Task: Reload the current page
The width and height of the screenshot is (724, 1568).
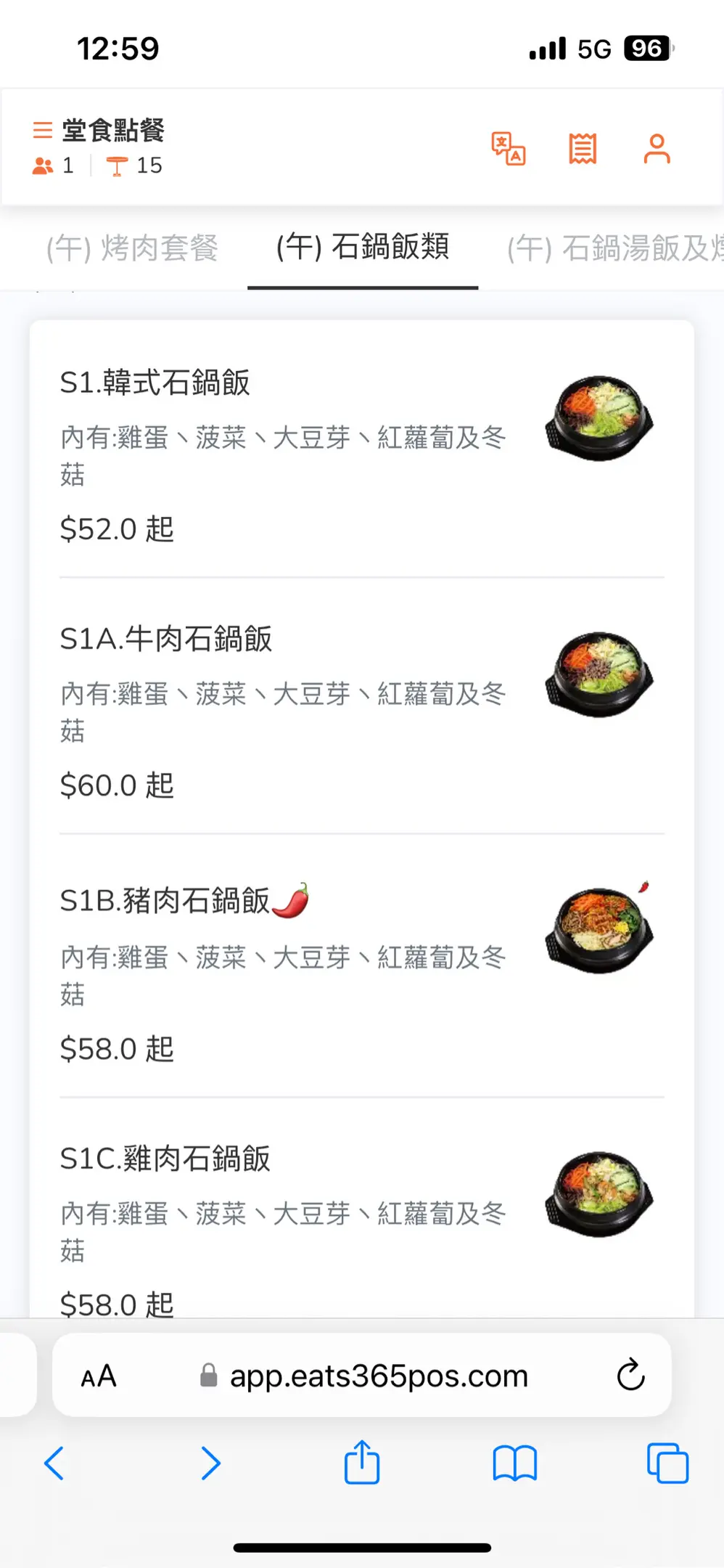Action: click(630, 1375)
